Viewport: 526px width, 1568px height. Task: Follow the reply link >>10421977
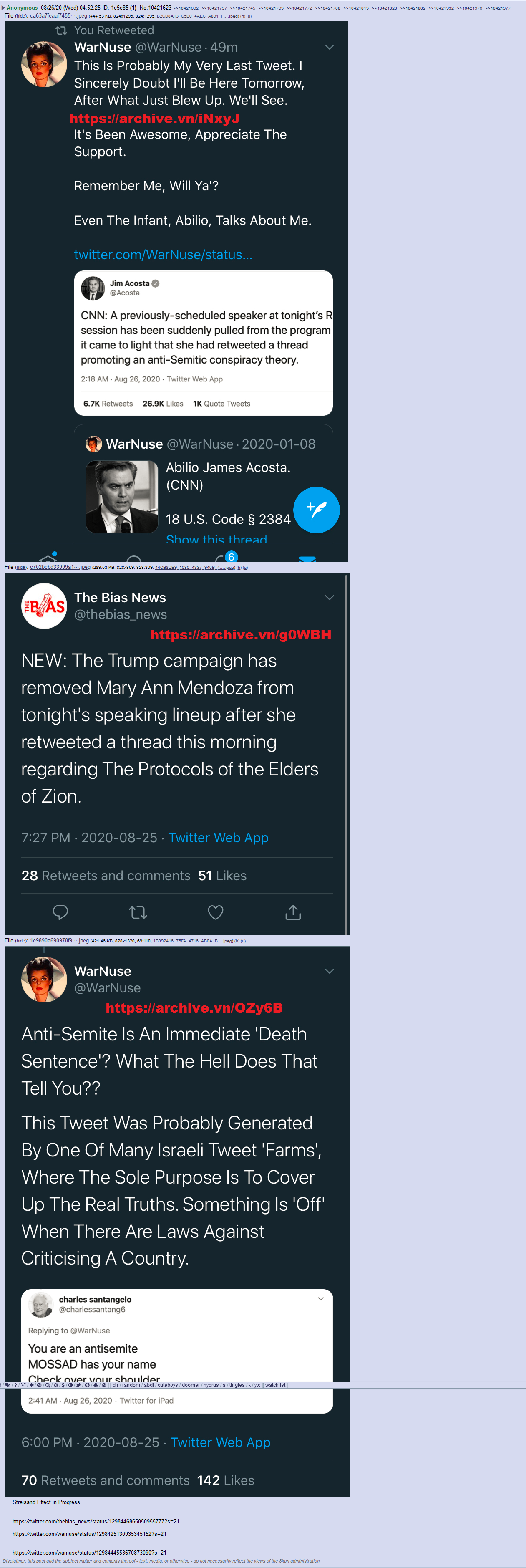[497, 8]
